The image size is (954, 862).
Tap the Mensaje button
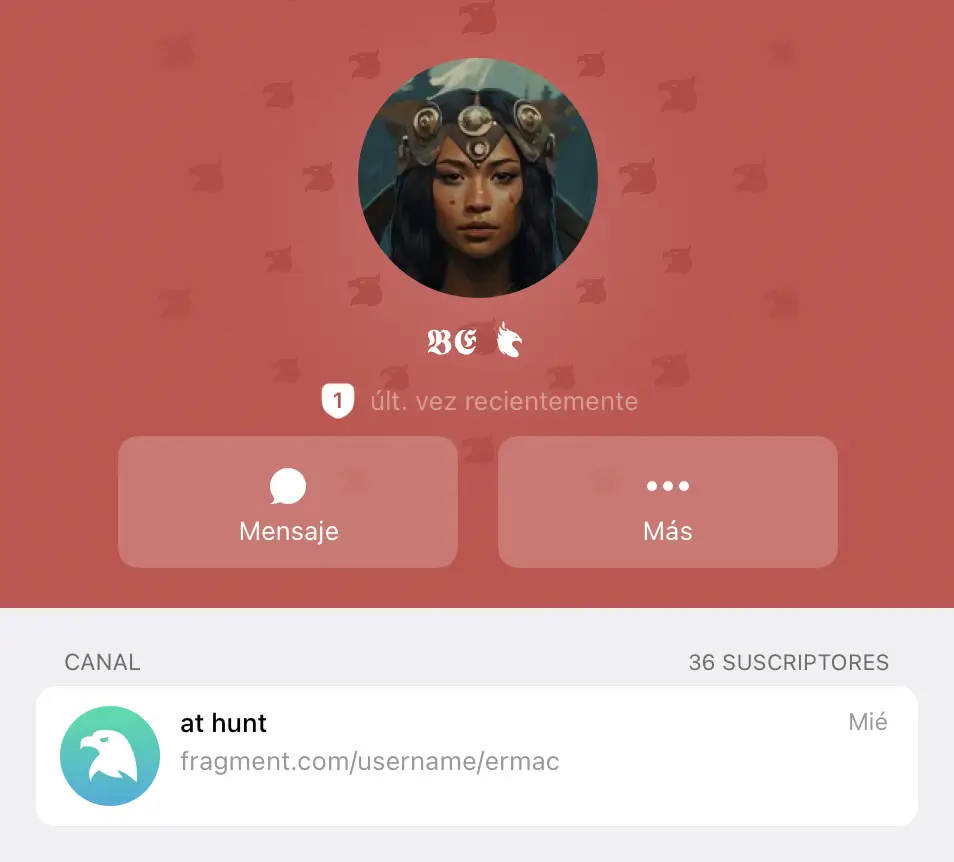click(288, 502)
